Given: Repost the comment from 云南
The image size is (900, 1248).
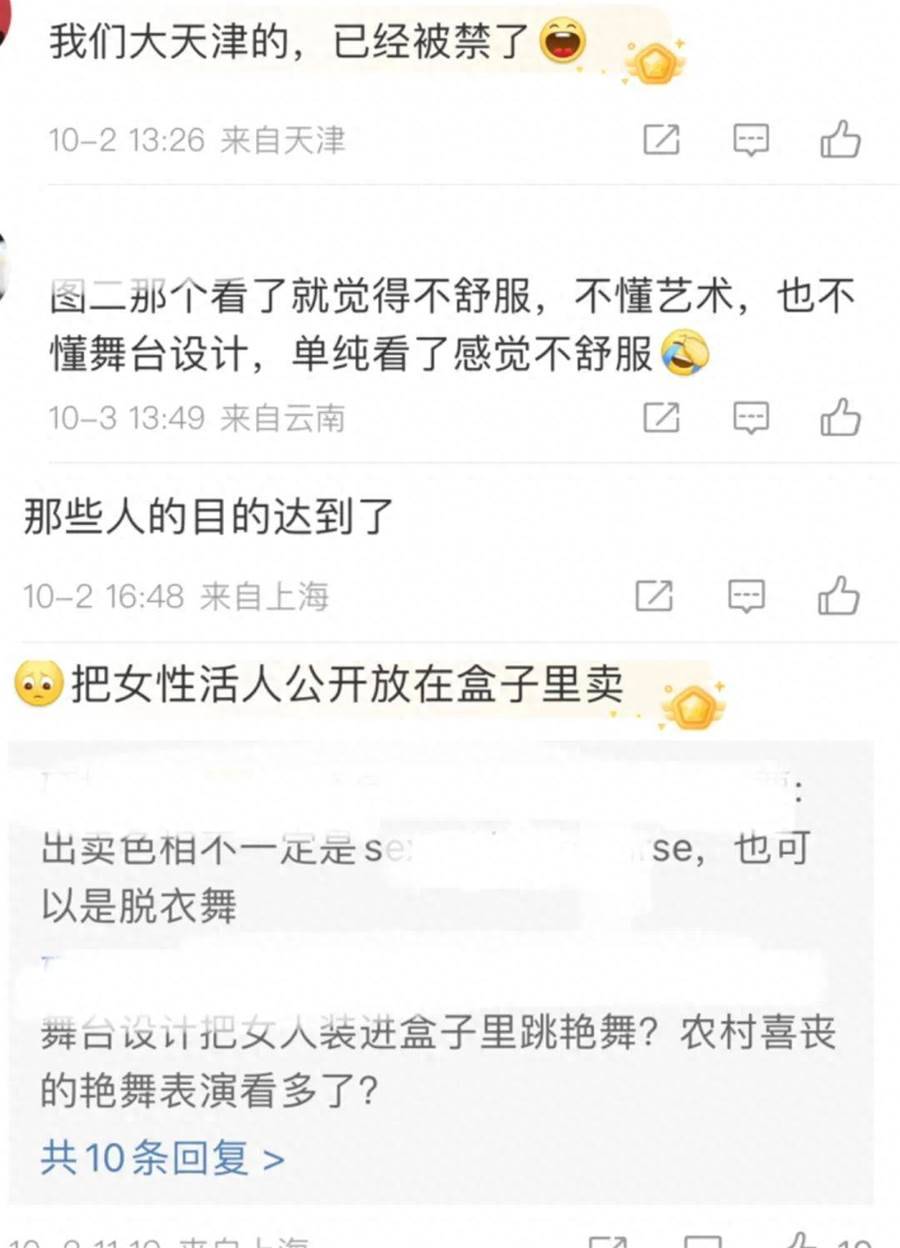Looking at the screenshot, I should 661,417.
